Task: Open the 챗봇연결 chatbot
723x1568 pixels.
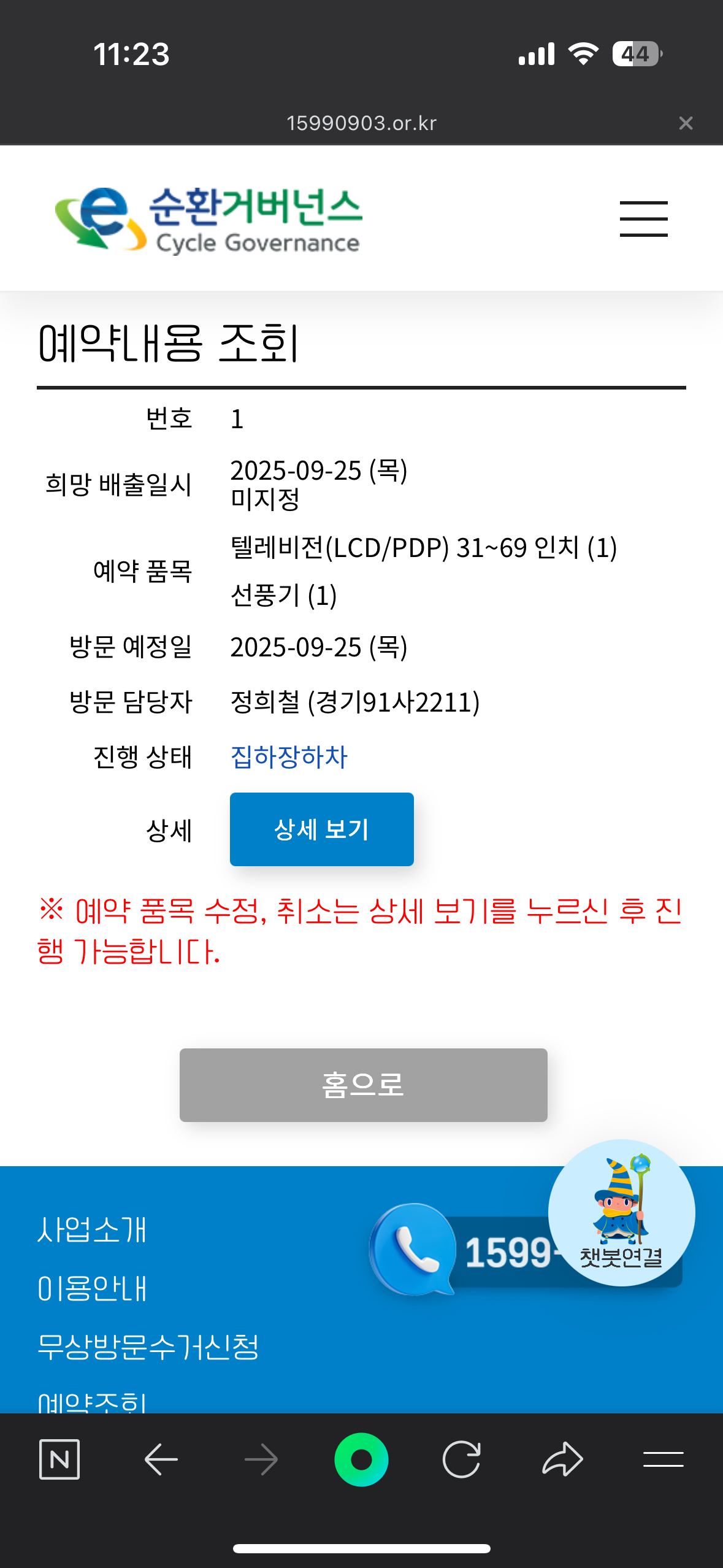Action: 621,1212
